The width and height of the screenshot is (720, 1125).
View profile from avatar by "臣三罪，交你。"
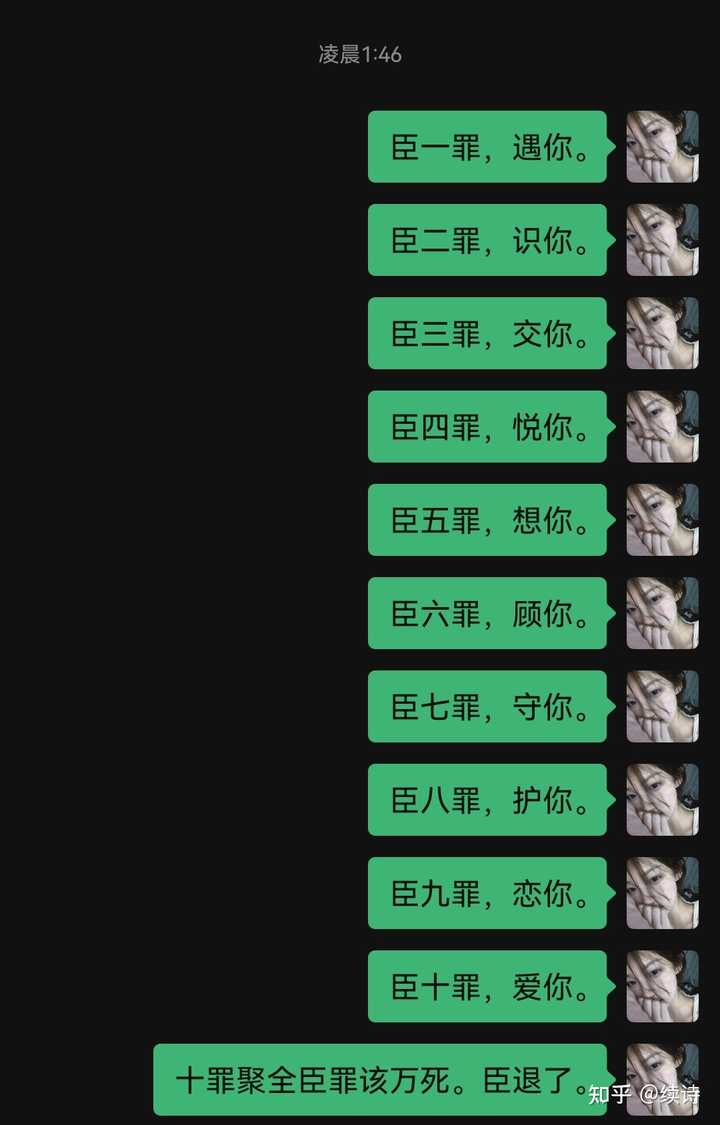662,333
